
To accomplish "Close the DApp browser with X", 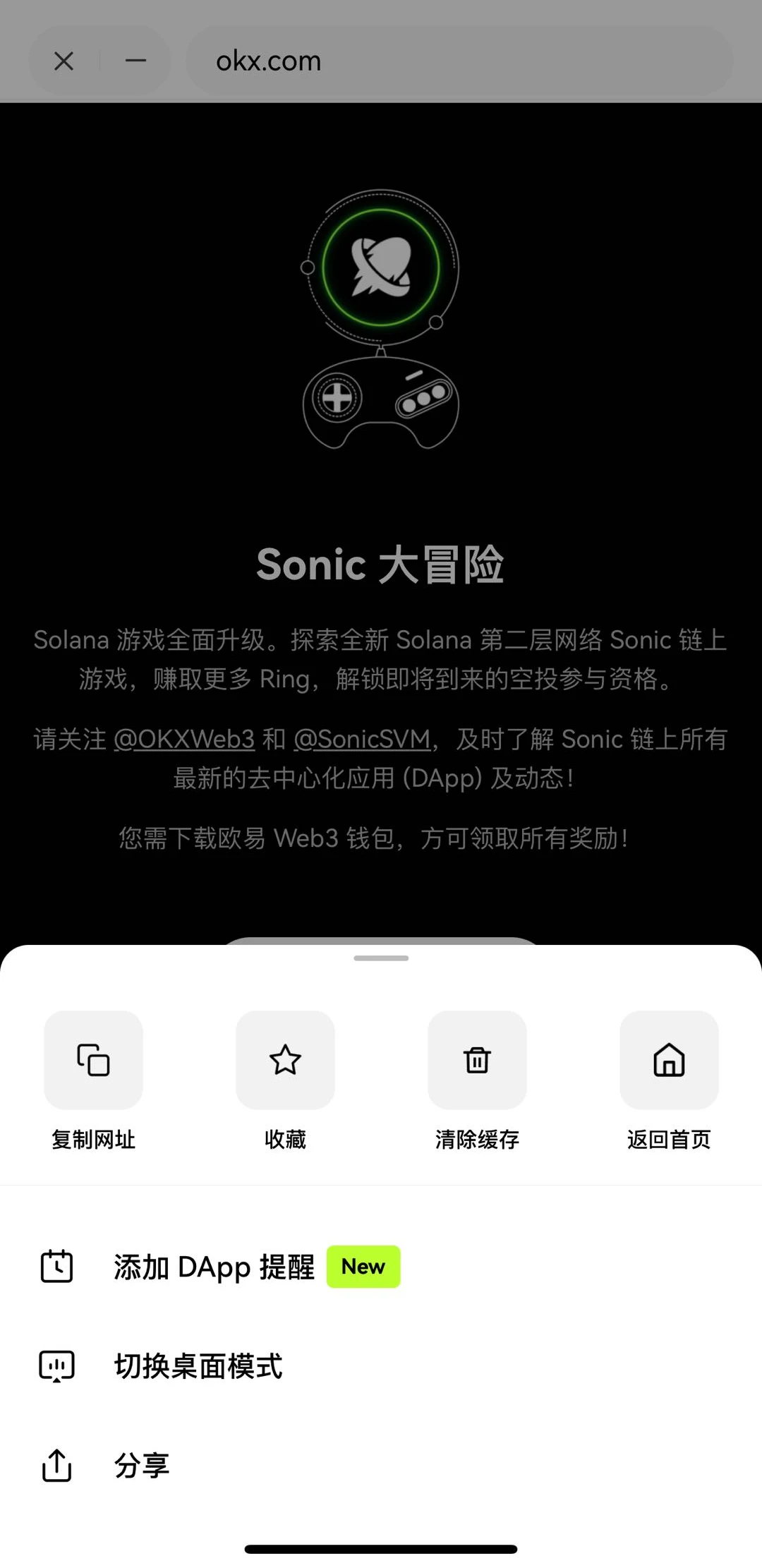I will pos(64,61).
